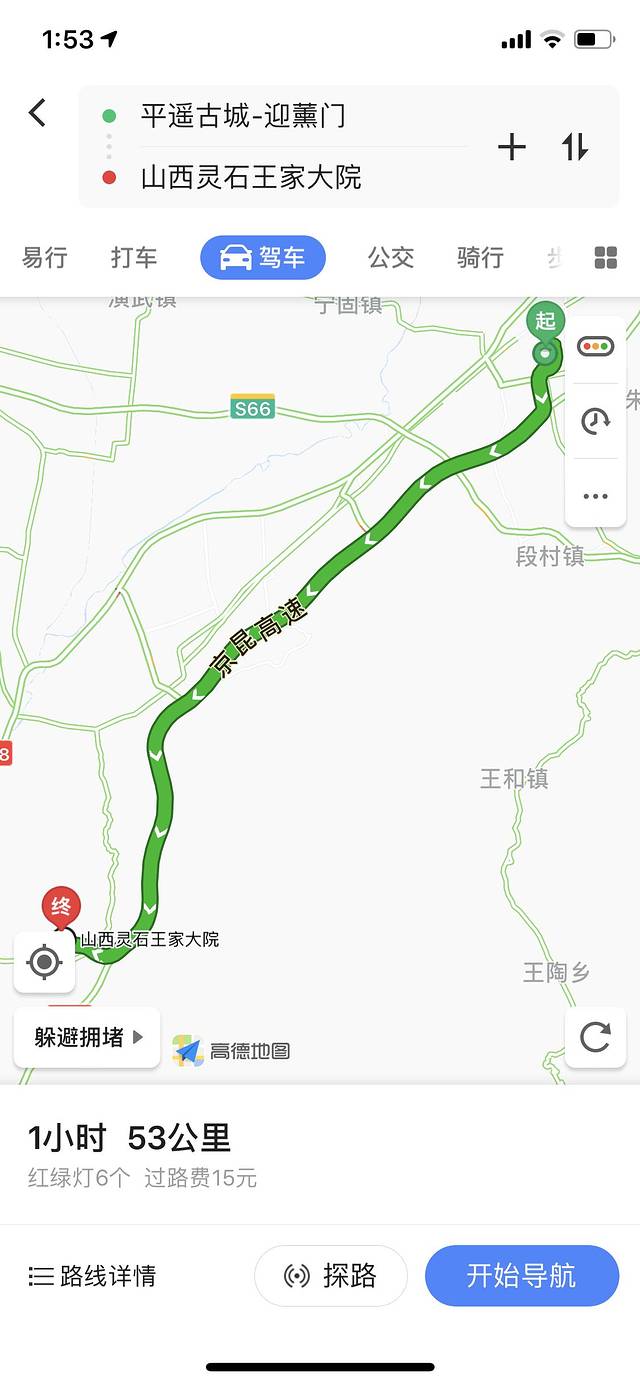Open the grid of all travel modes
Viewport: 640px width, 1385px height.
point(606,258)
